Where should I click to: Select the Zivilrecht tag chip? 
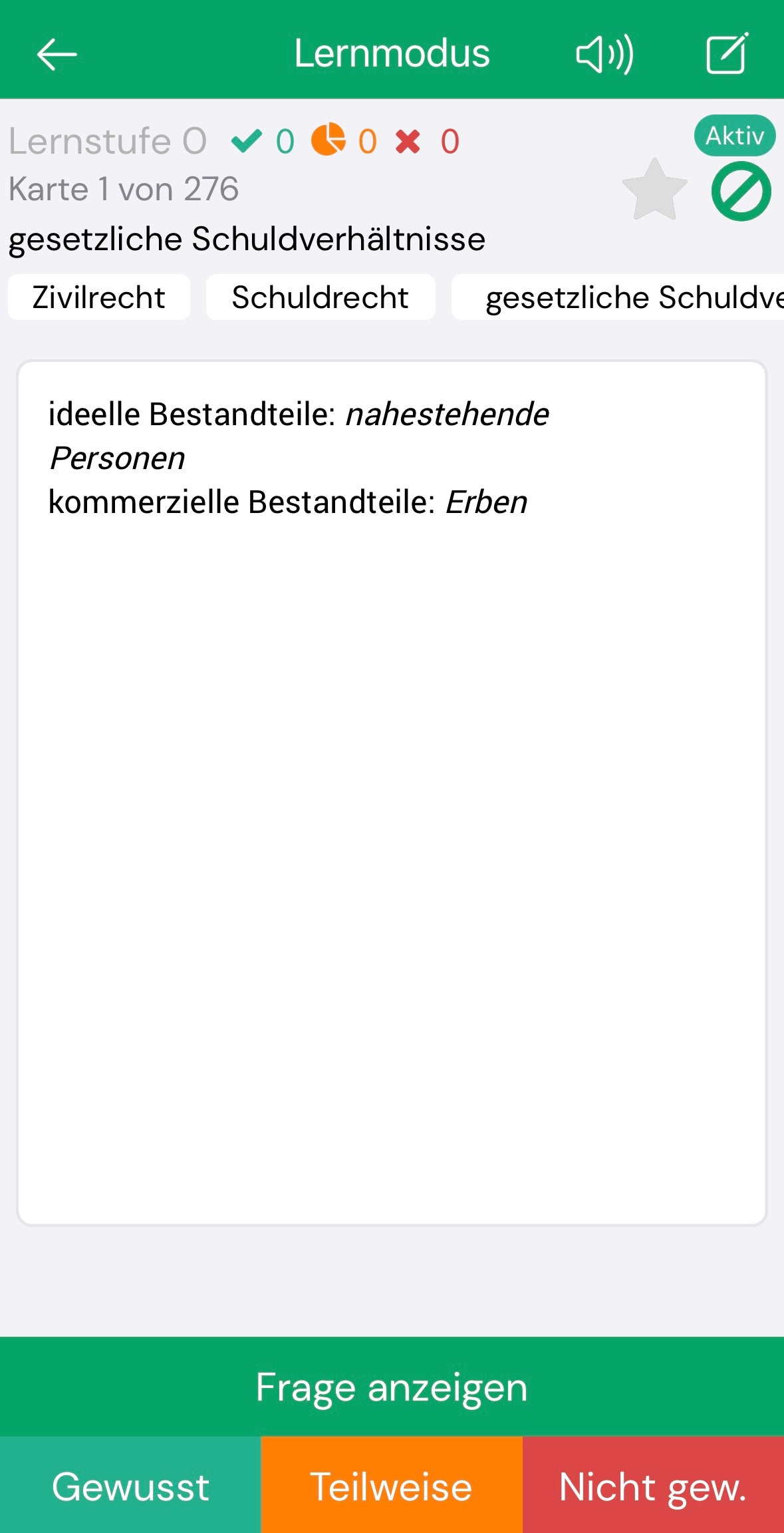pyautogui.click(x=98, y=297)
